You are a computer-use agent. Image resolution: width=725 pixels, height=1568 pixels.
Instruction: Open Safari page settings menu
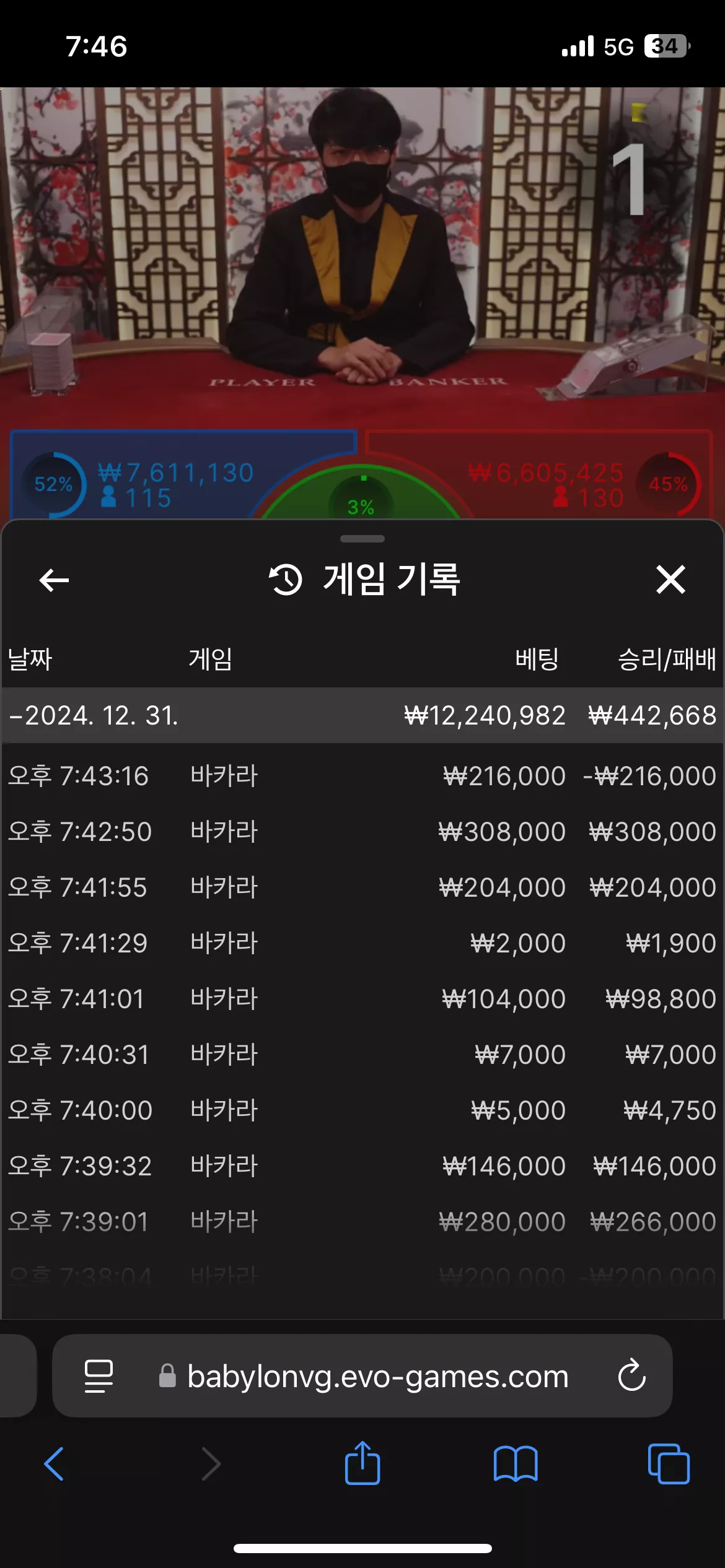[99, 1376]
